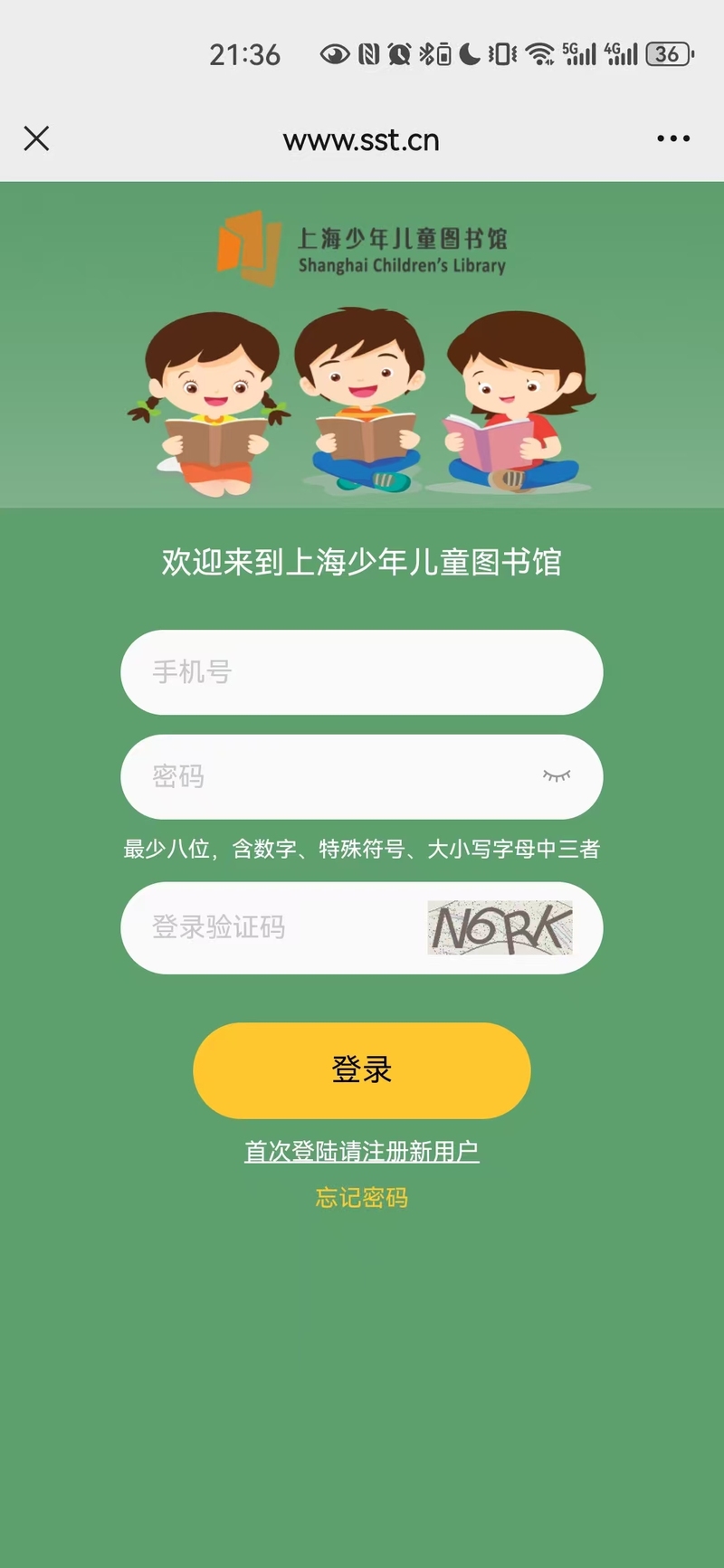The image size is (724, 1568).
Task: Tap the yellow 登录 button
Action: [x=361, y=1069]
